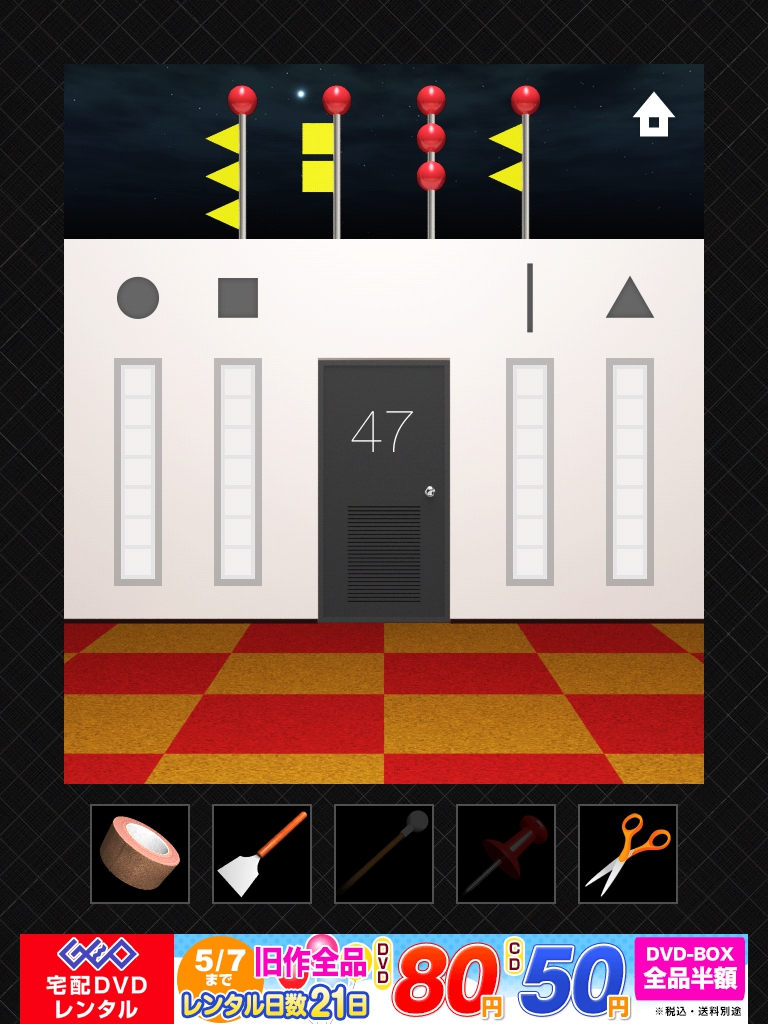Select the orange scissors in inventory
Image resolution: width=768 pixels, height=1024 pixels.
click(x=628, y=854)
